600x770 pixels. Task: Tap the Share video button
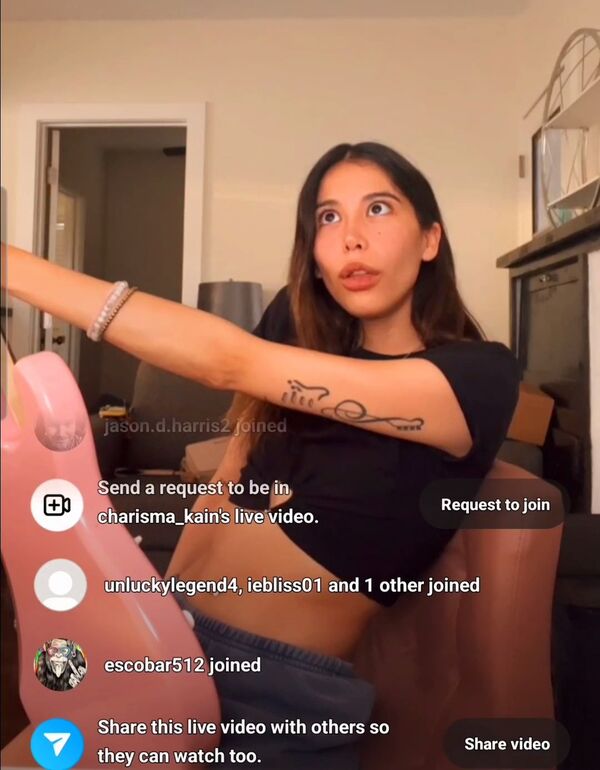507,744
